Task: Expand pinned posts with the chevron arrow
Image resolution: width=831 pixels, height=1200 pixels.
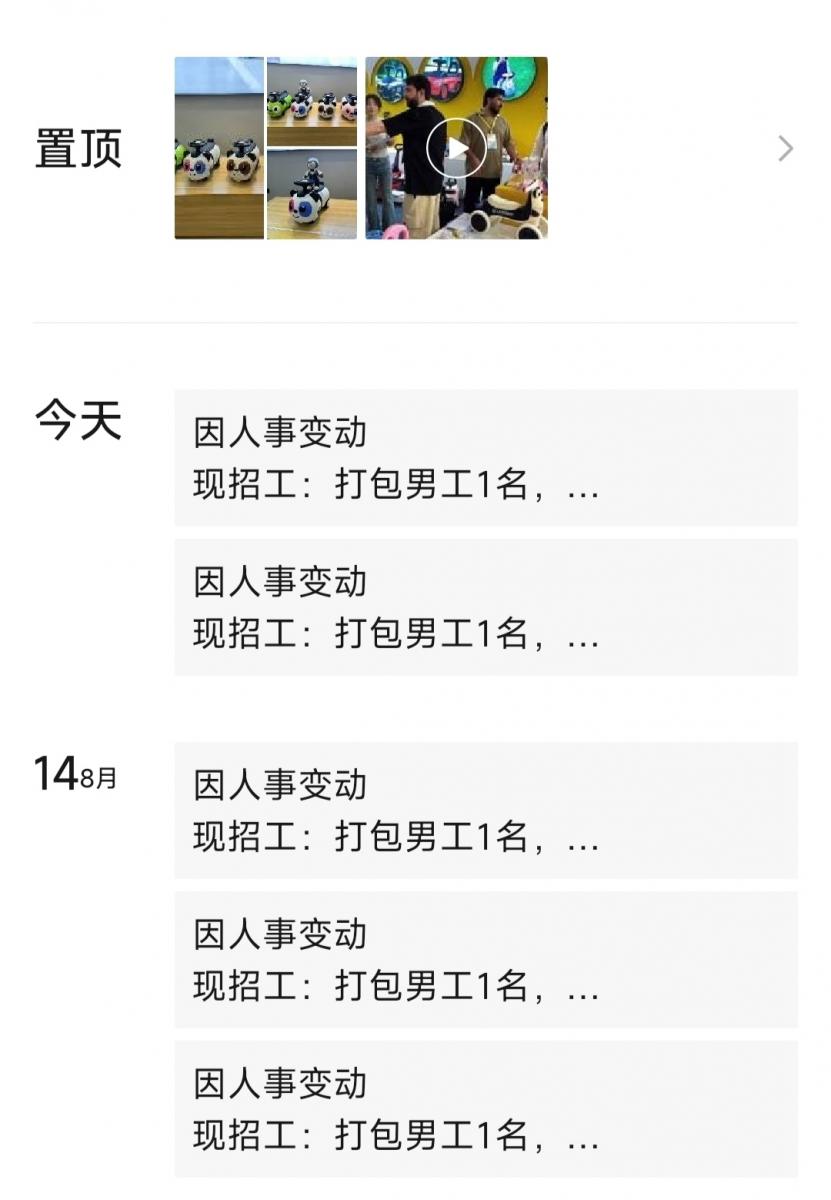Action: 785,149
